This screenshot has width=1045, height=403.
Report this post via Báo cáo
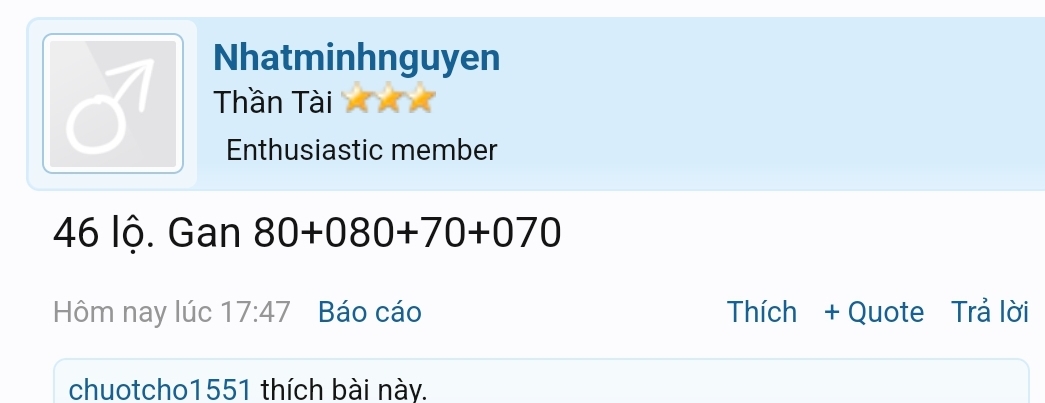(x=370, y=313)
